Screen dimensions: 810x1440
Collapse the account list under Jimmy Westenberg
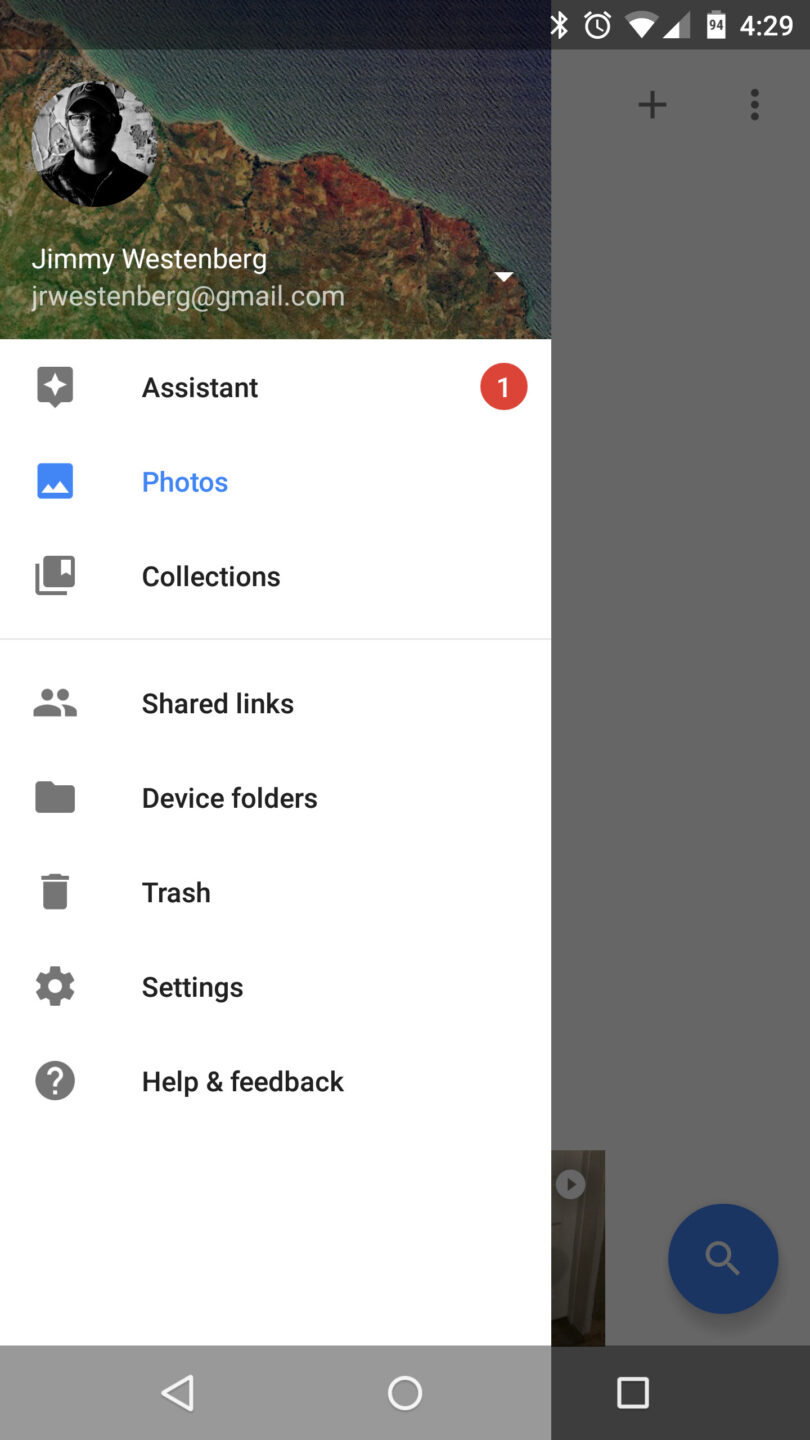503,276
